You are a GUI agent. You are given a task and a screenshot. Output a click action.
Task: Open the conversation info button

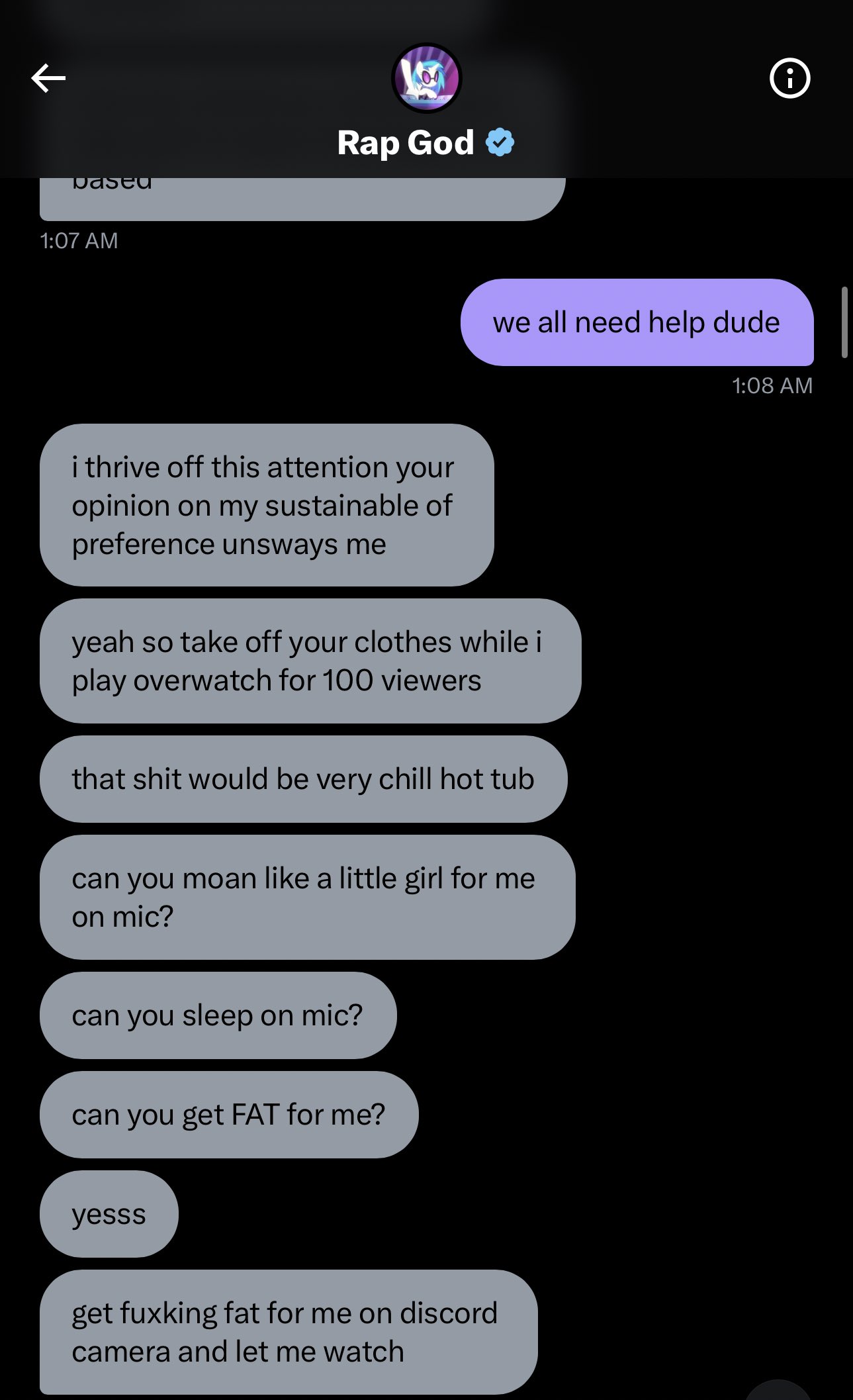[789, 78]
